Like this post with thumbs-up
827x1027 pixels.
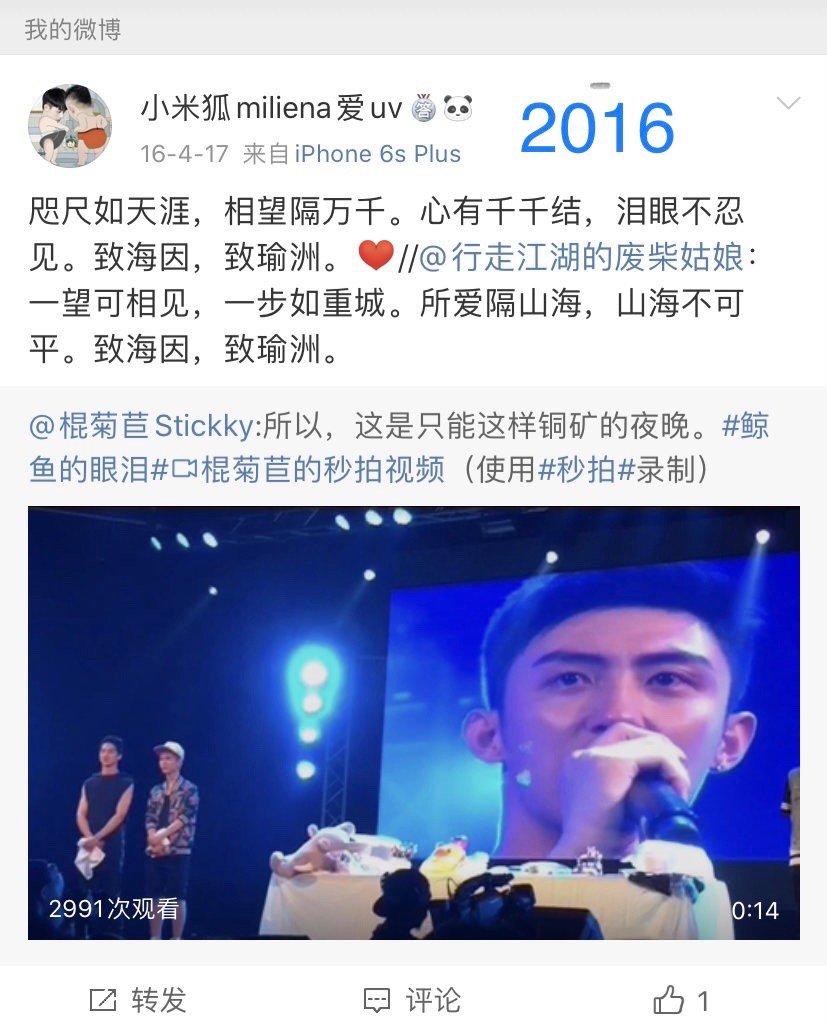682,999
